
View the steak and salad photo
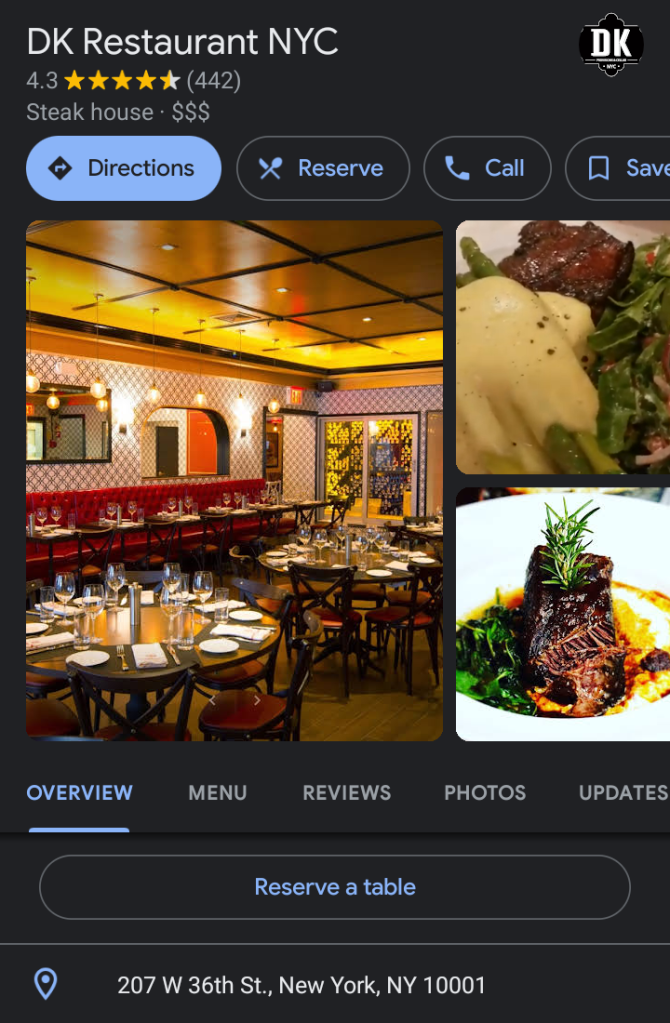[563, 347]
